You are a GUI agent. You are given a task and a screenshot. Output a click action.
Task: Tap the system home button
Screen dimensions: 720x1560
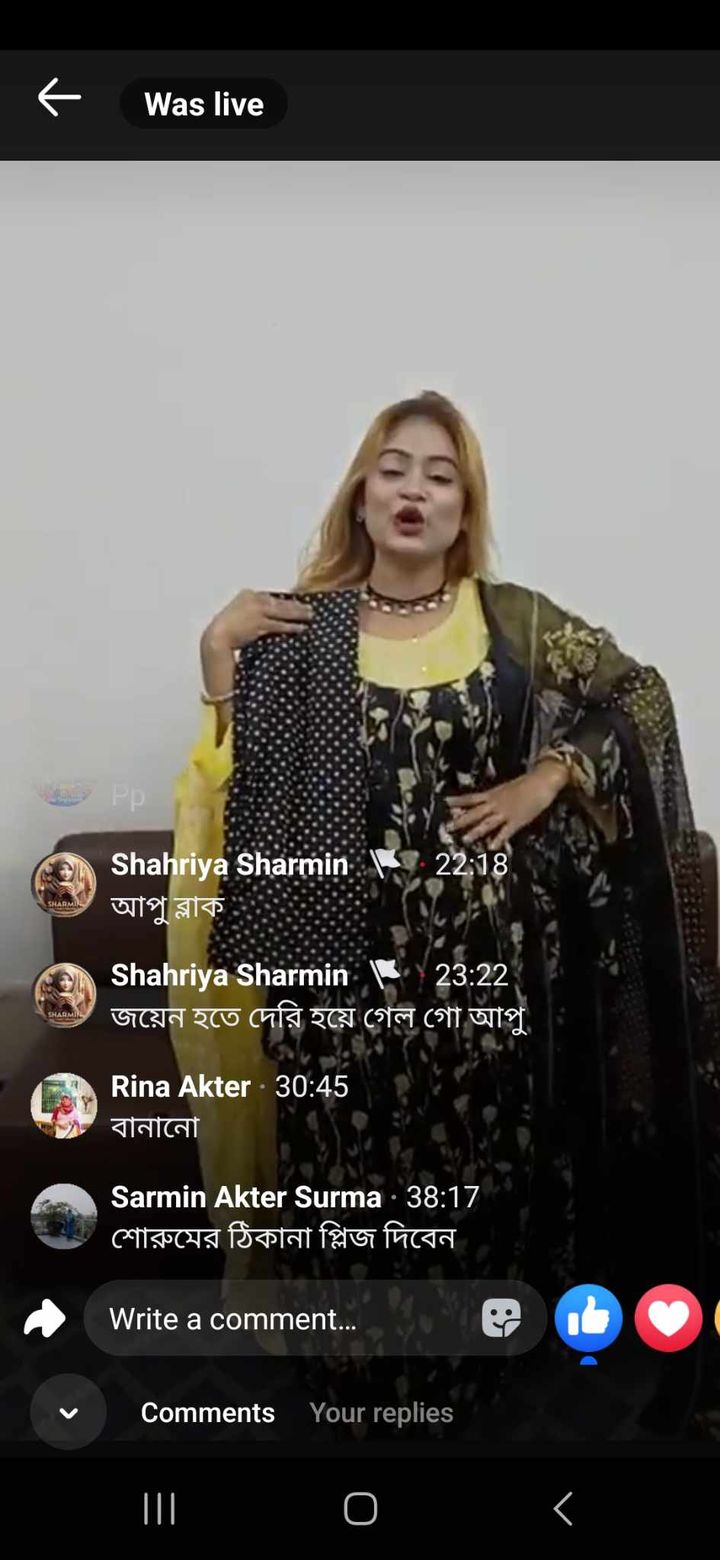[x=360, y=1508]
